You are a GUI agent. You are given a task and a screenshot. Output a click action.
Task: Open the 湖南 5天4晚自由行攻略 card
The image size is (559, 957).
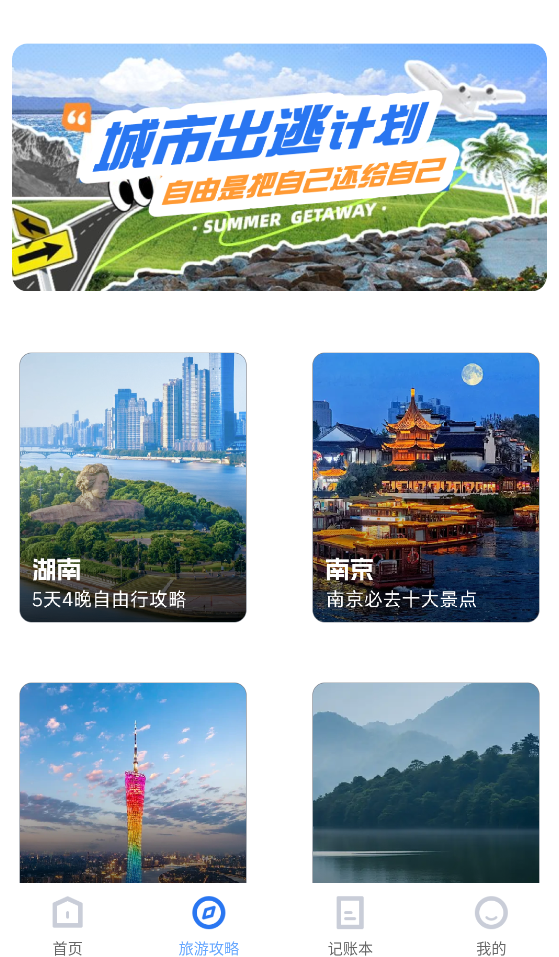[x=133, y=487]
